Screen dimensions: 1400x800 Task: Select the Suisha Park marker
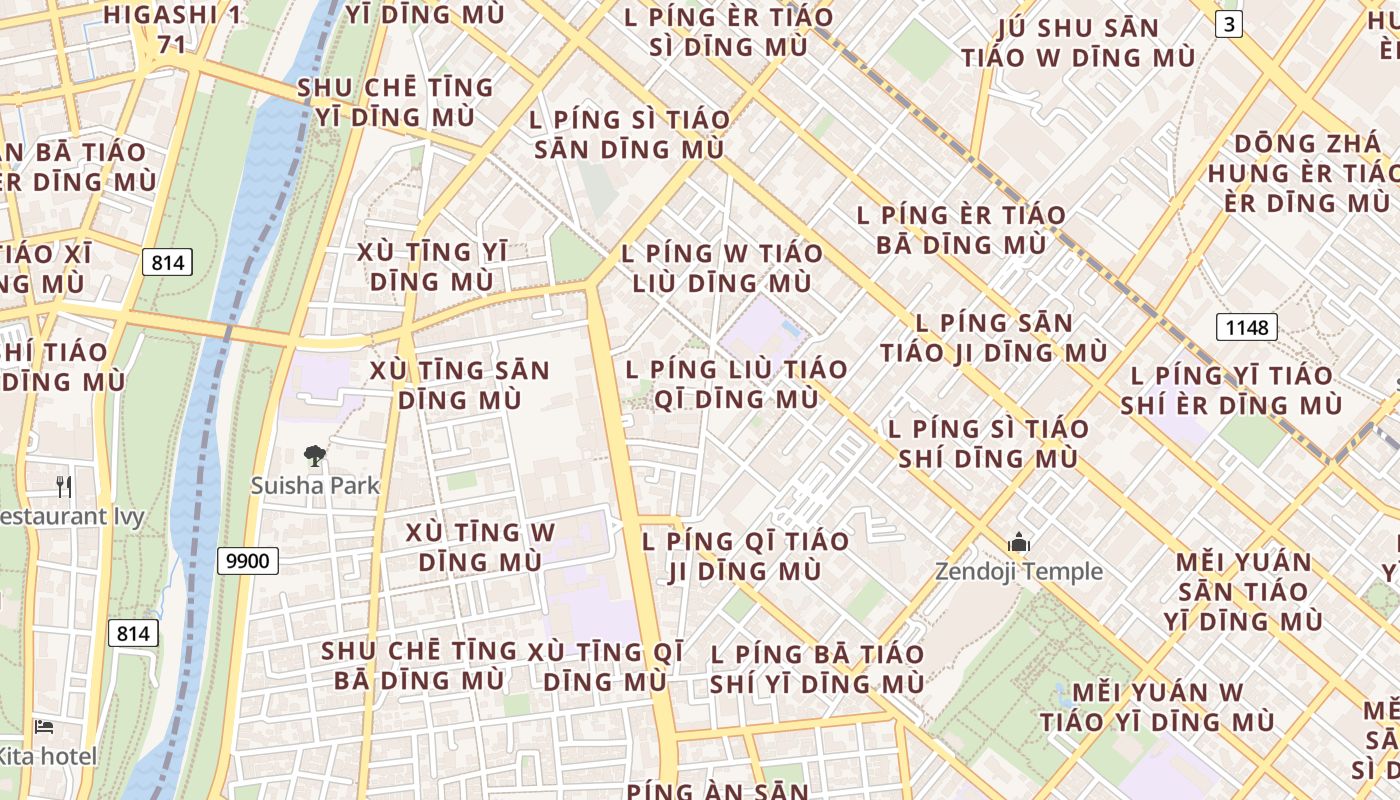[x=315, y=457]
